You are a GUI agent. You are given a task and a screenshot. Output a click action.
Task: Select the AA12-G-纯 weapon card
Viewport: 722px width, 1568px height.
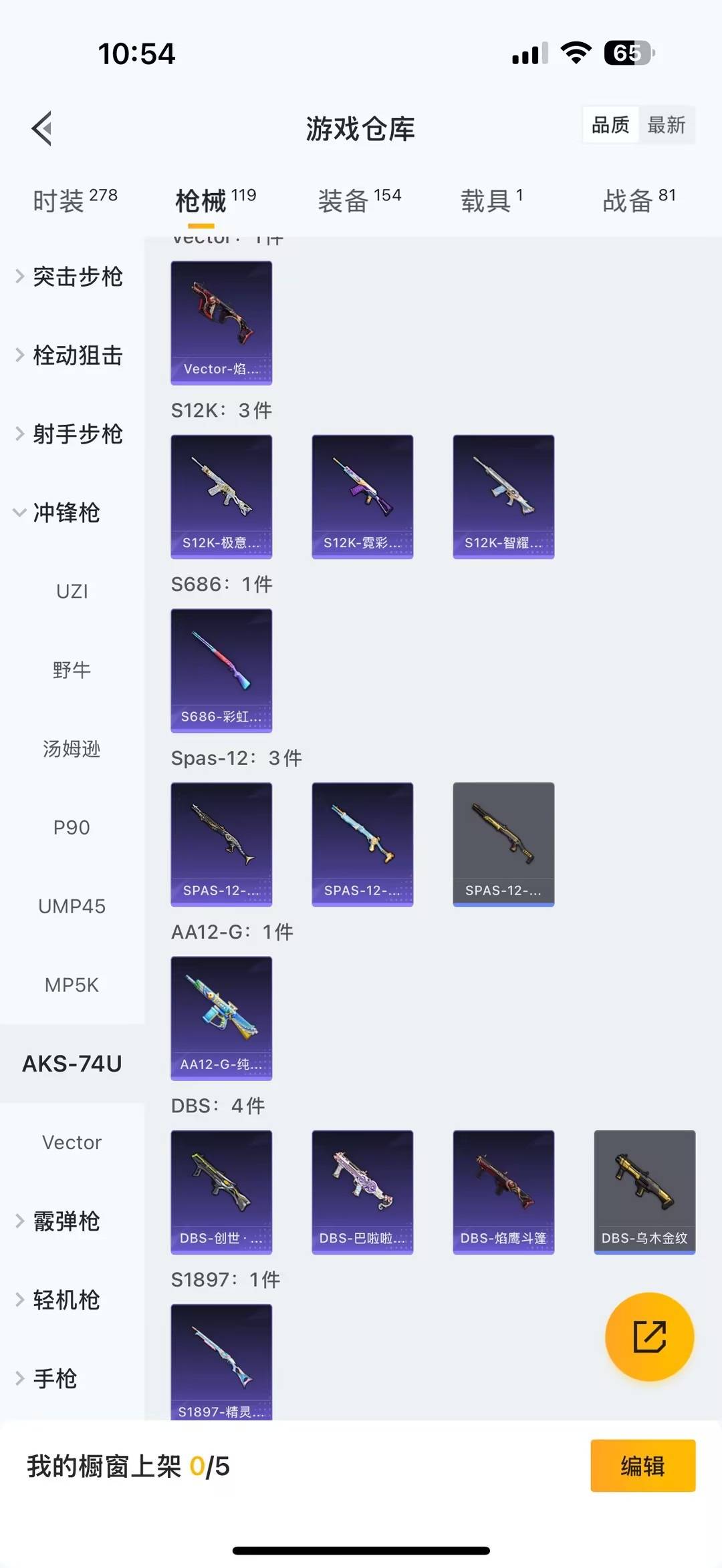[x=221, y=1017]
